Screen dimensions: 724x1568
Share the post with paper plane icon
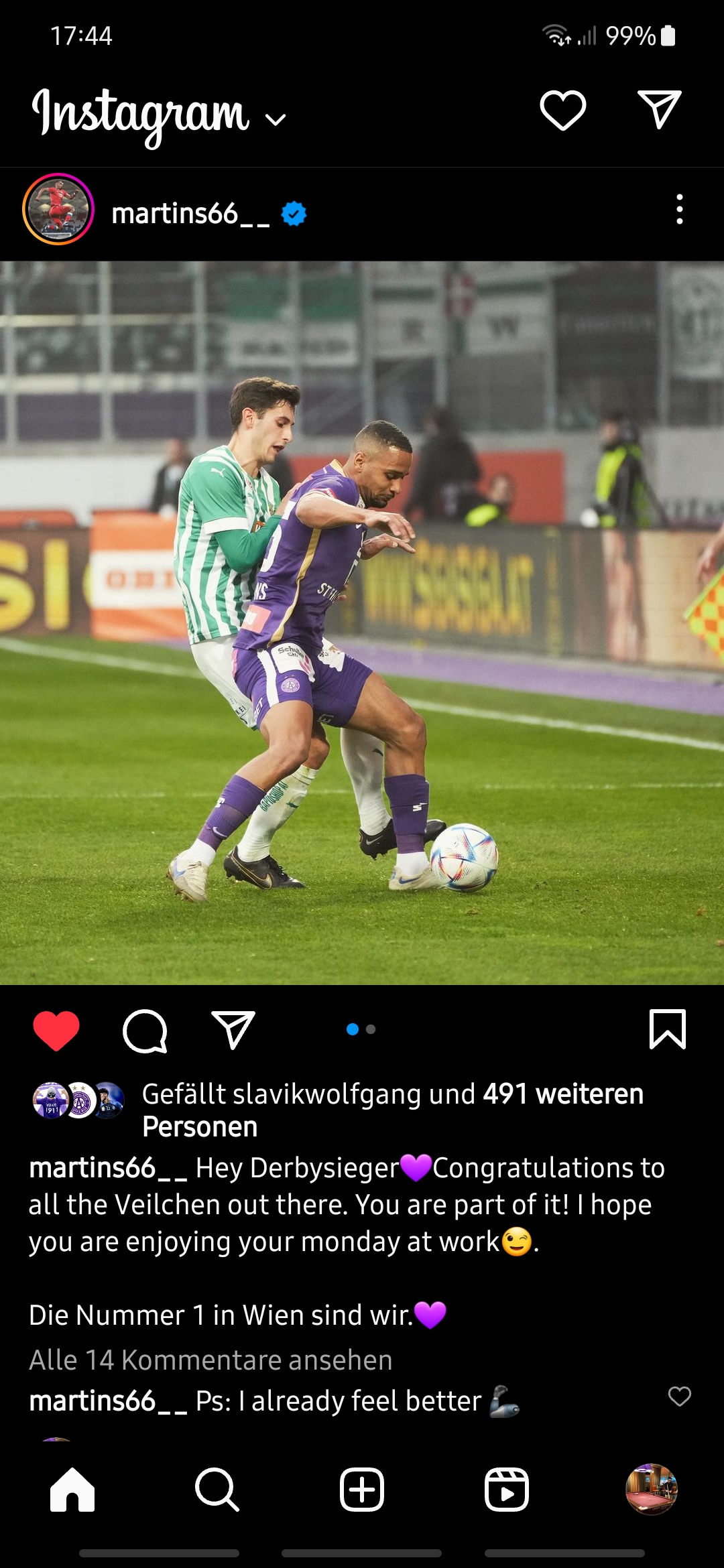(233, 1029)
